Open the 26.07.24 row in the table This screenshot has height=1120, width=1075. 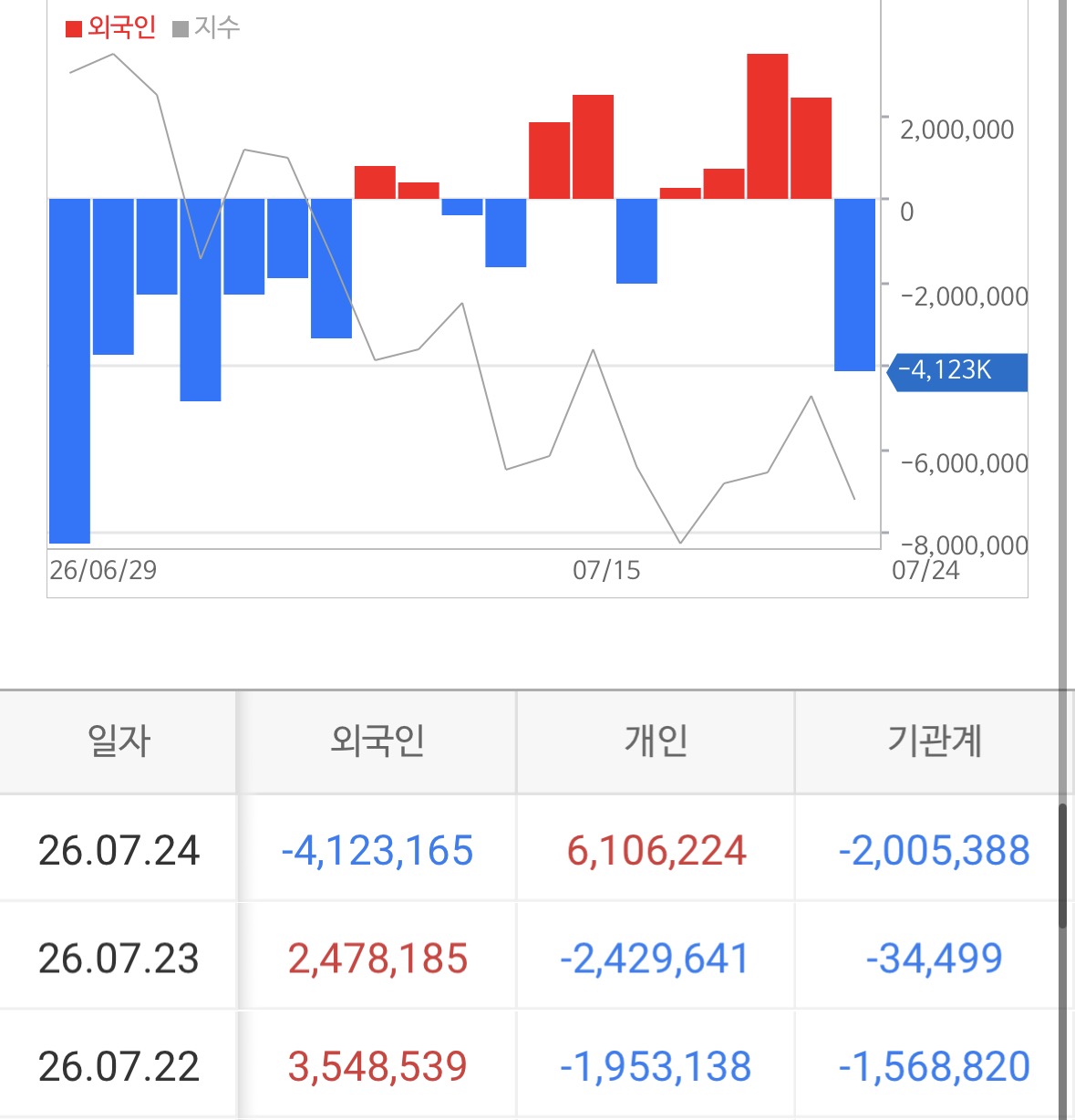531,849
